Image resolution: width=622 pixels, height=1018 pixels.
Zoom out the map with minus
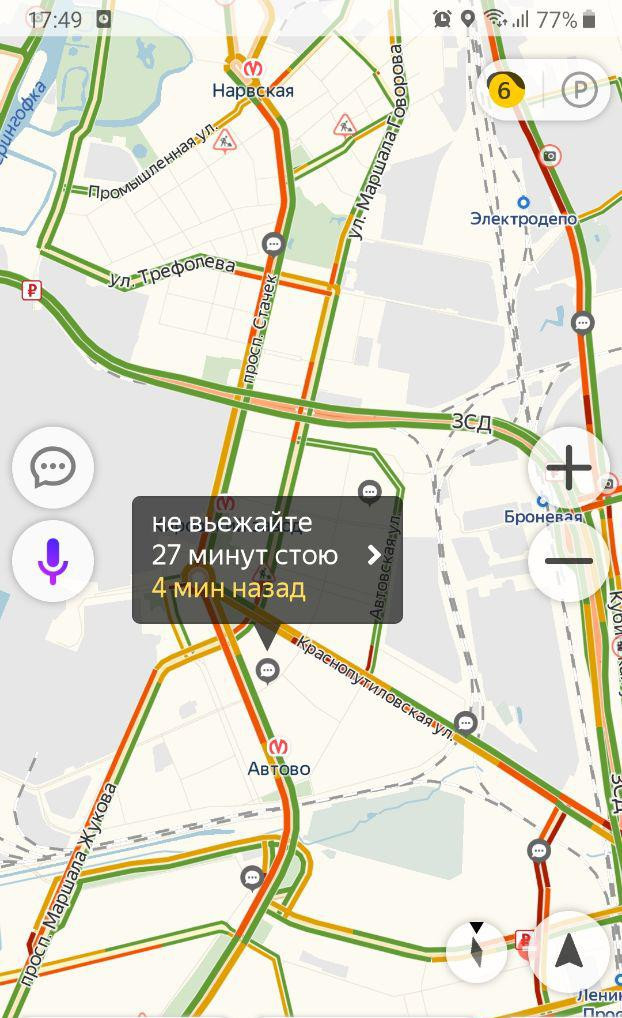point(568,560)
